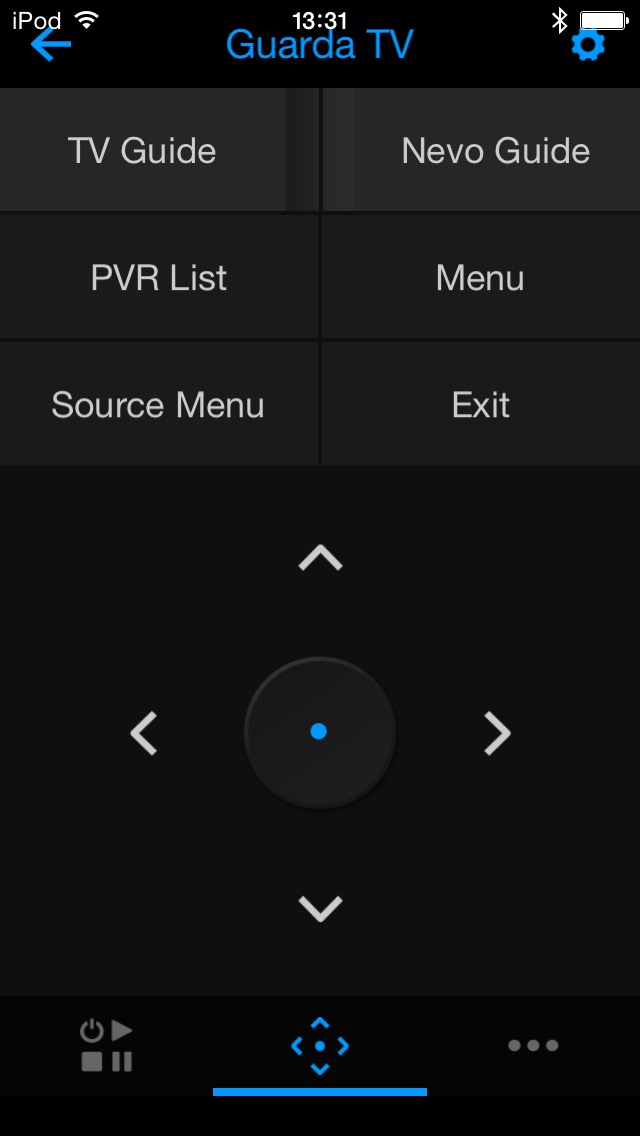This screenshot has width=640, height=1136.
Task: Tap the Exit button
Action: click(480, 405)
